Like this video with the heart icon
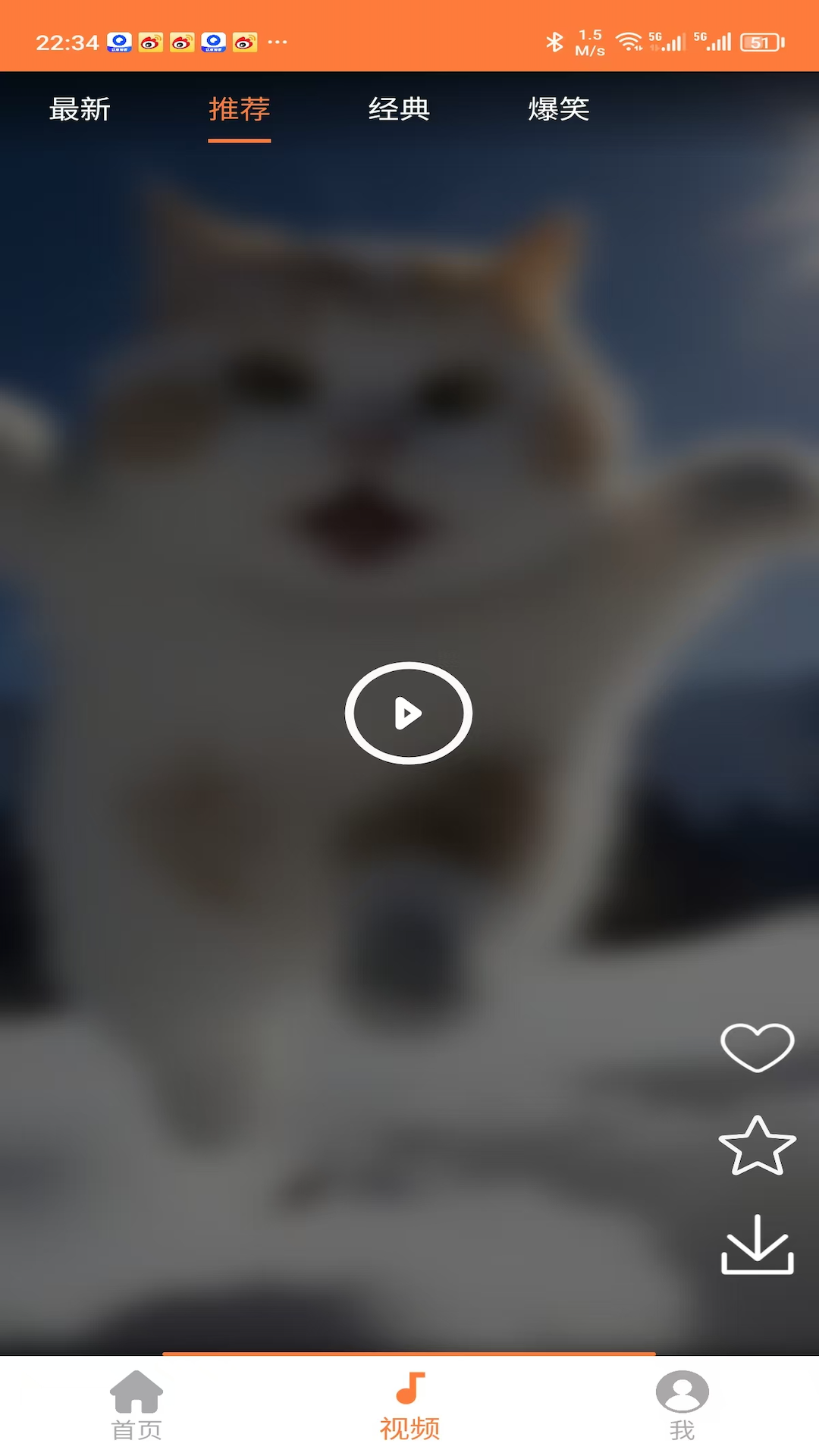 [x=757, y=1046]
